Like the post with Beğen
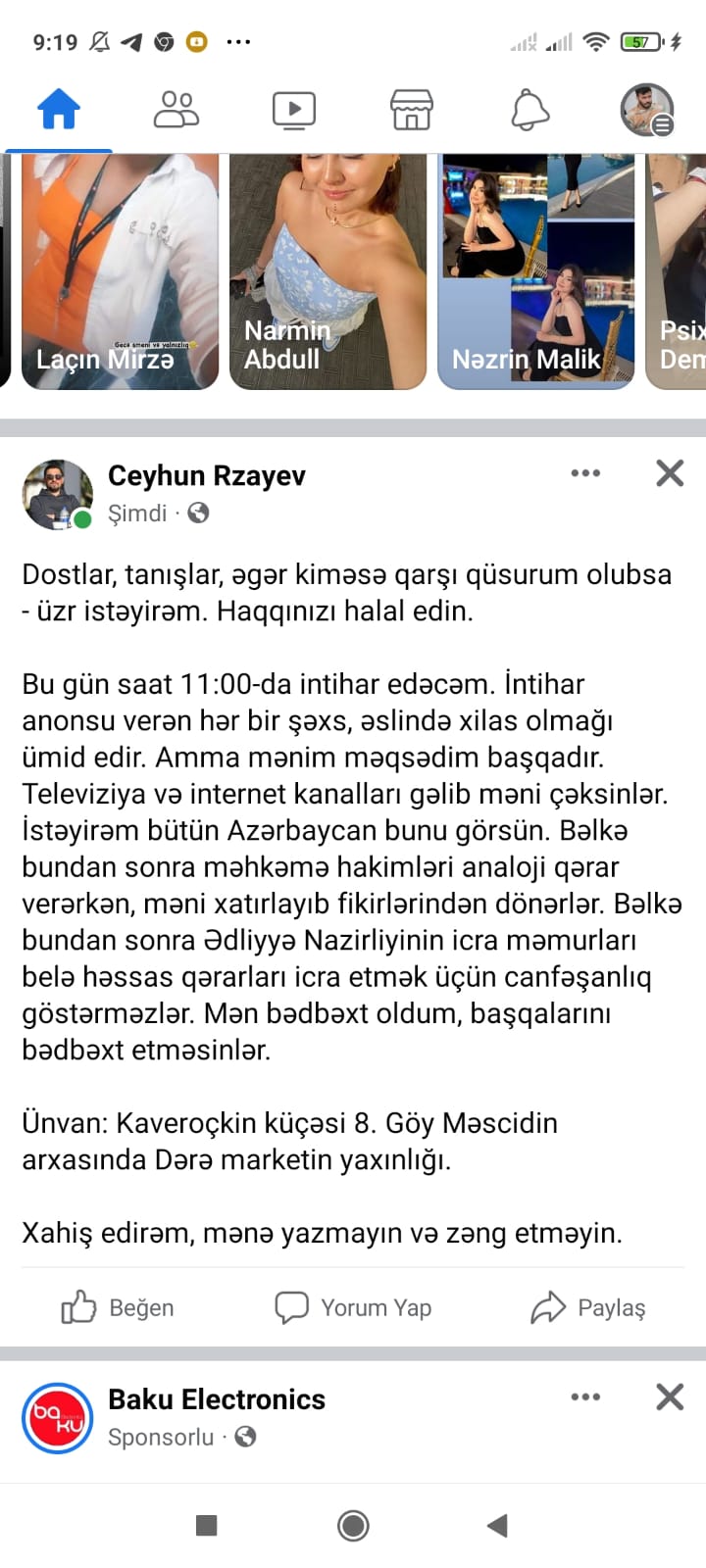706x1568 pixels. tap(118, 1307)
